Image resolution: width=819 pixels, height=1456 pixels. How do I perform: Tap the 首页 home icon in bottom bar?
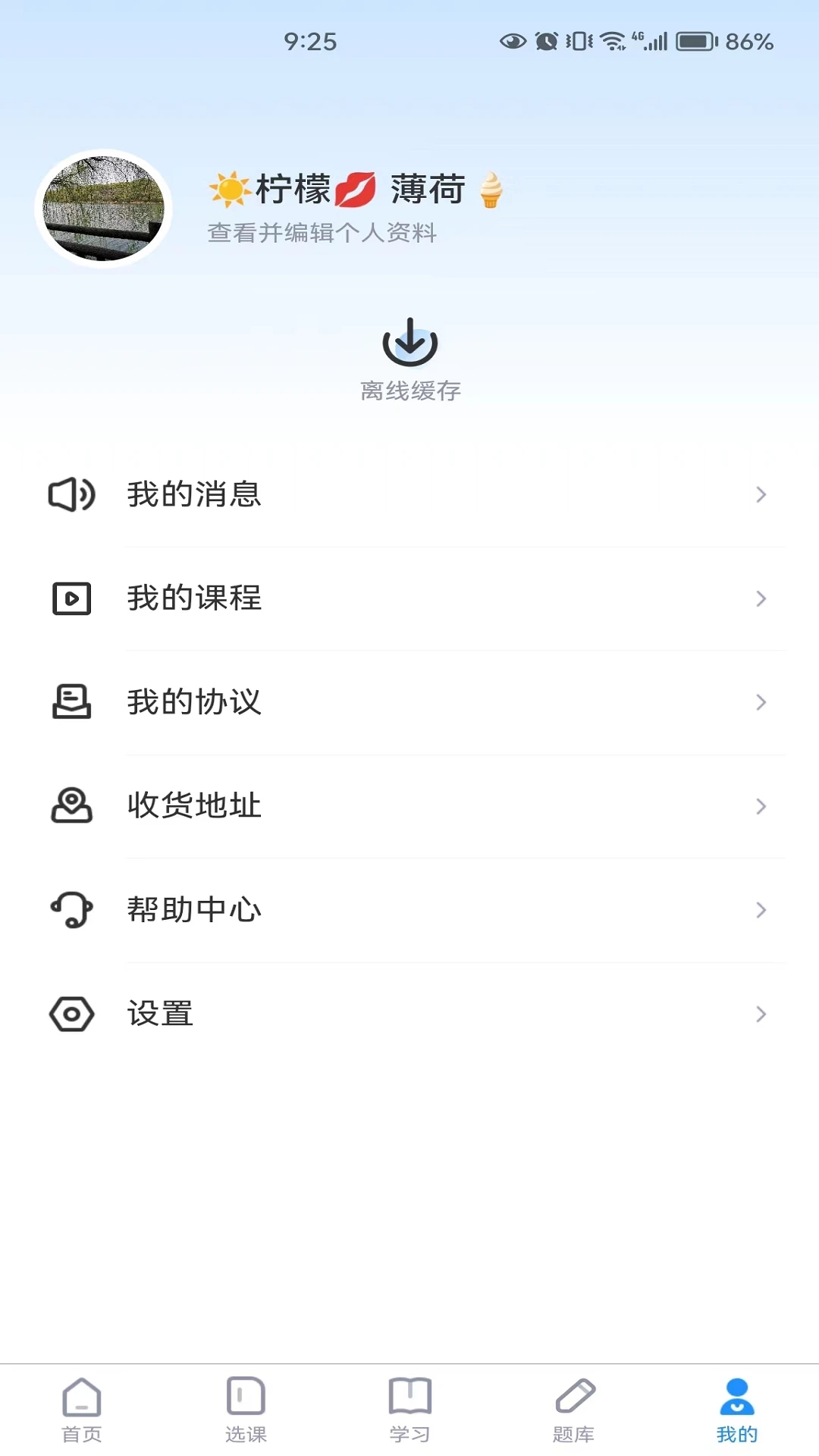point(81,1398)
